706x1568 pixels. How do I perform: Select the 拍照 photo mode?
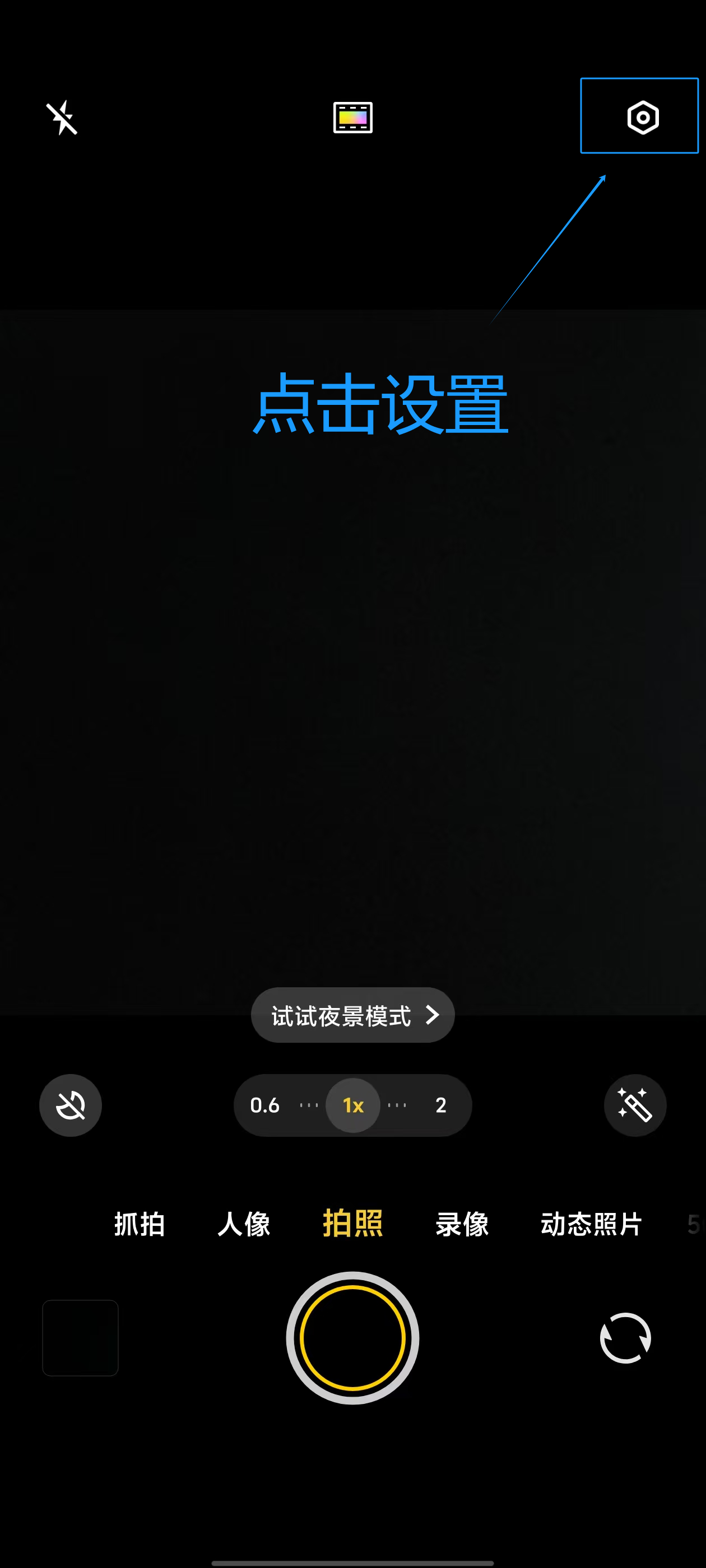coord(352,1224)
